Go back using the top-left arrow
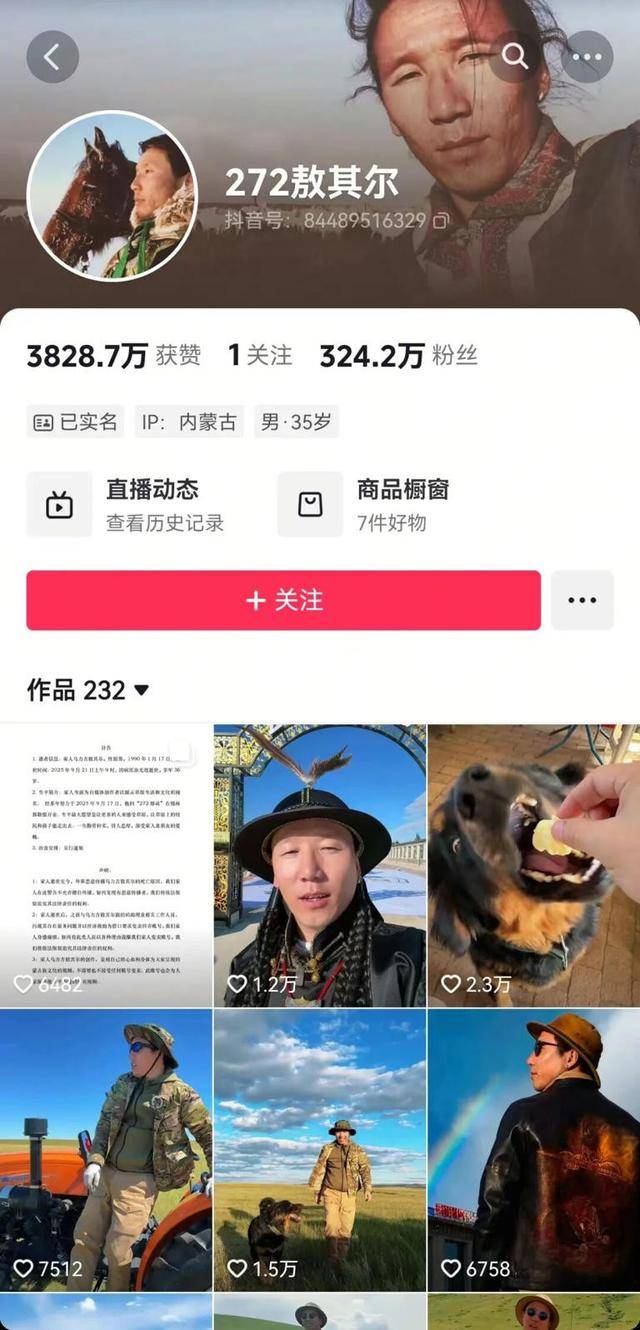 click(x=52, y=57)
